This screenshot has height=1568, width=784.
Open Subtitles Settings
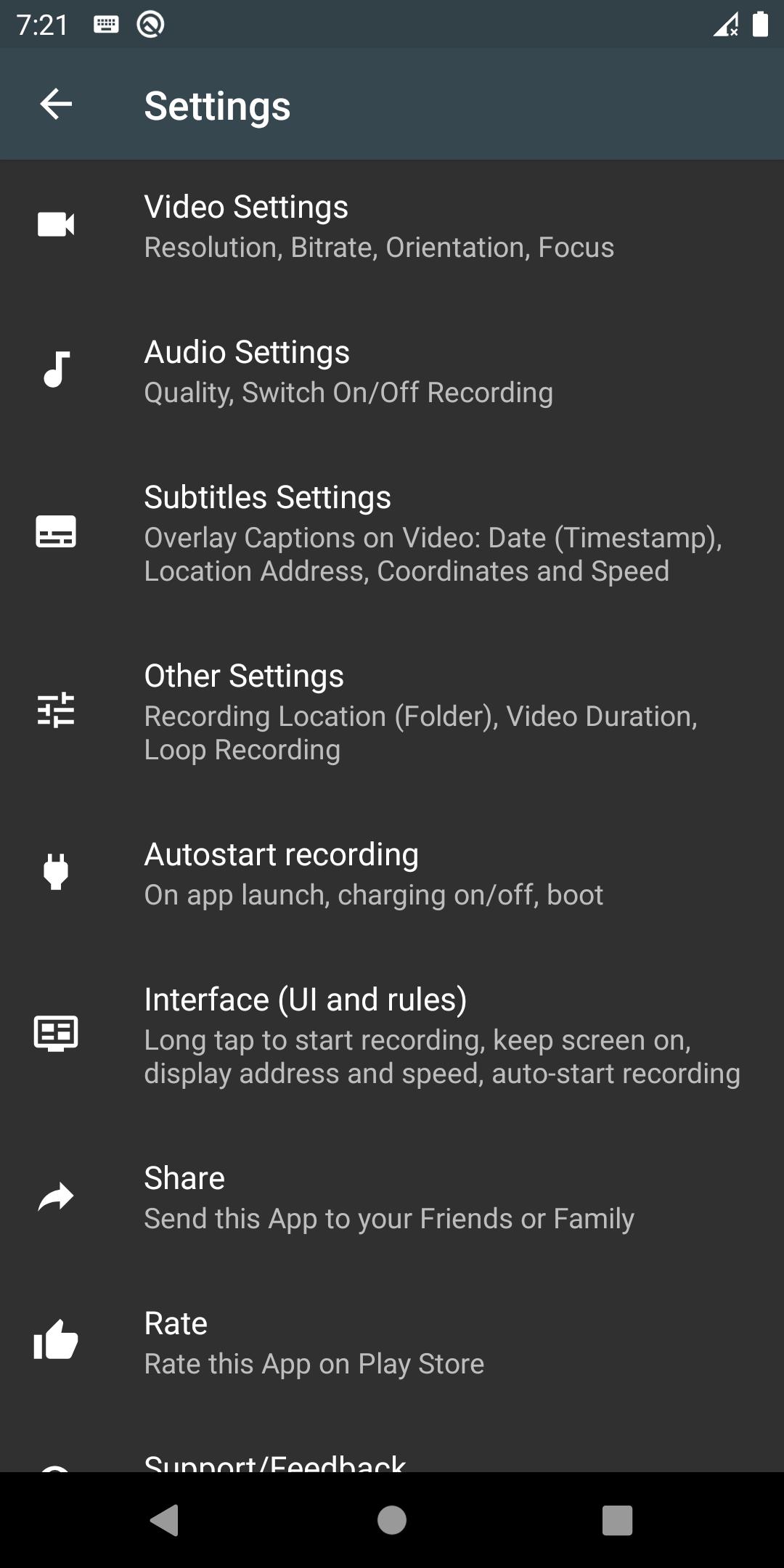[x=392, y=533]
